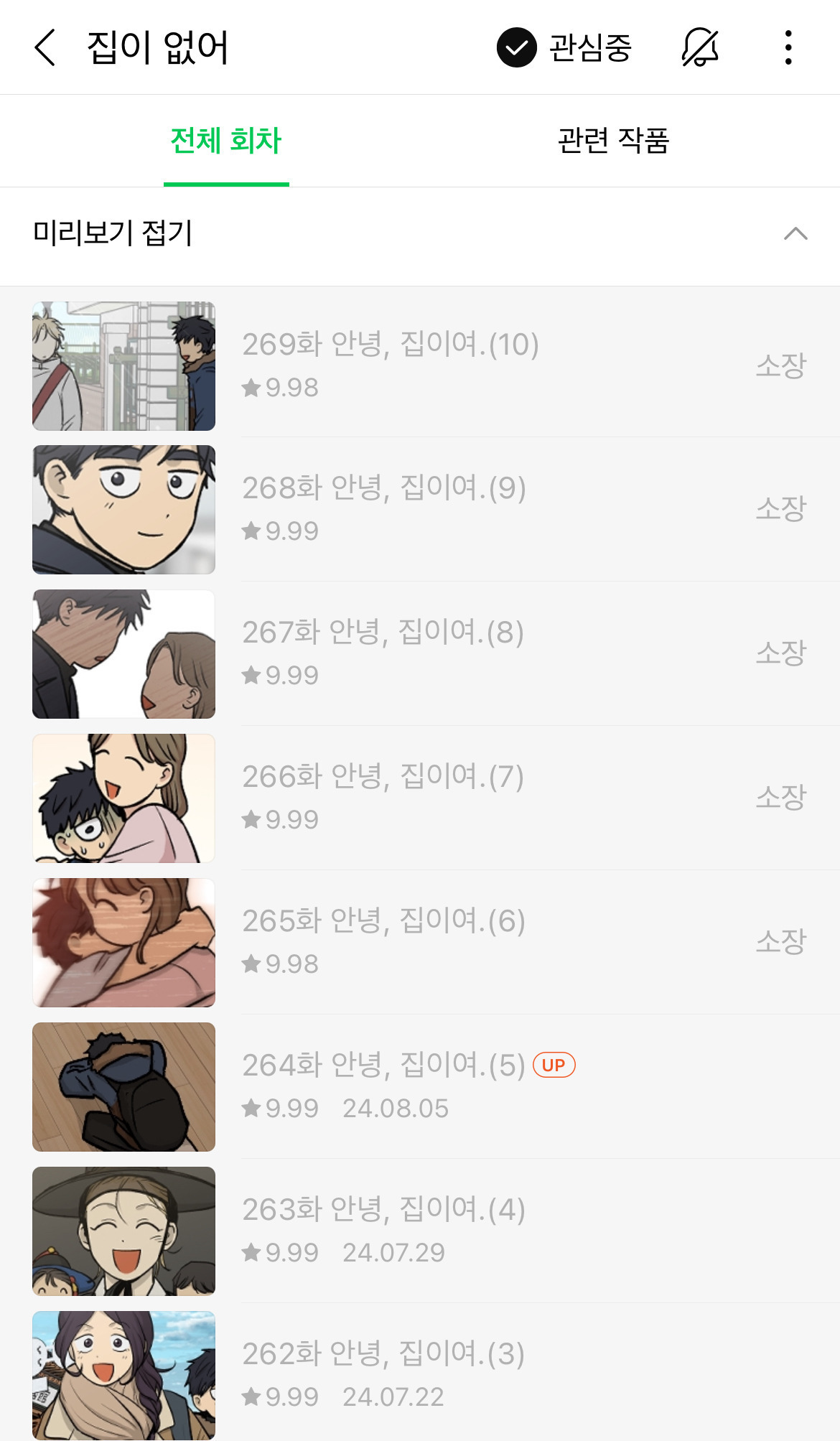This screenshot has height=1441, width=840.
Task: Switch to the 관련 작품 tab
Action: click(x=614, y=141)
